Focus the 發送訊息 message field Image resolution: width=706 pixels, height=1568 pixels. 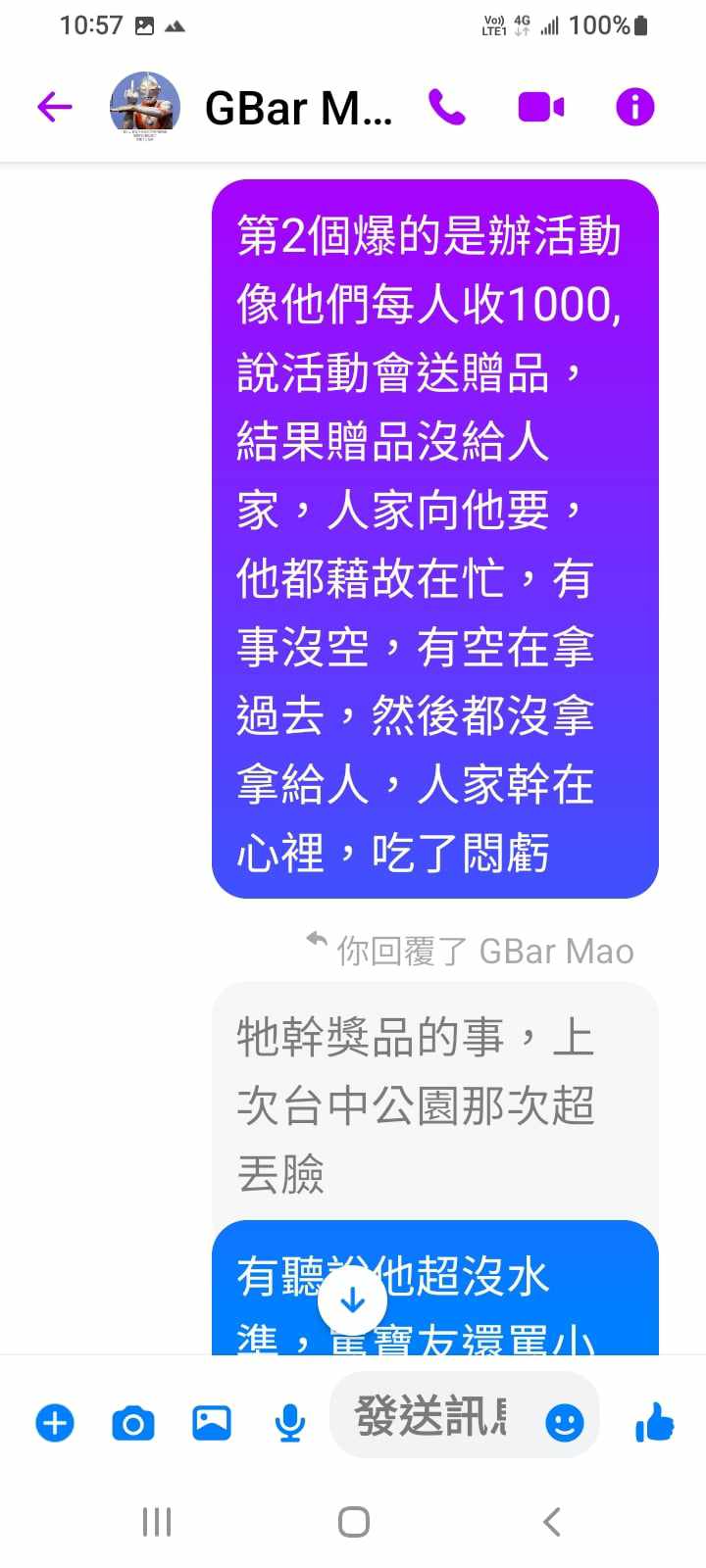pos(431,1417)
